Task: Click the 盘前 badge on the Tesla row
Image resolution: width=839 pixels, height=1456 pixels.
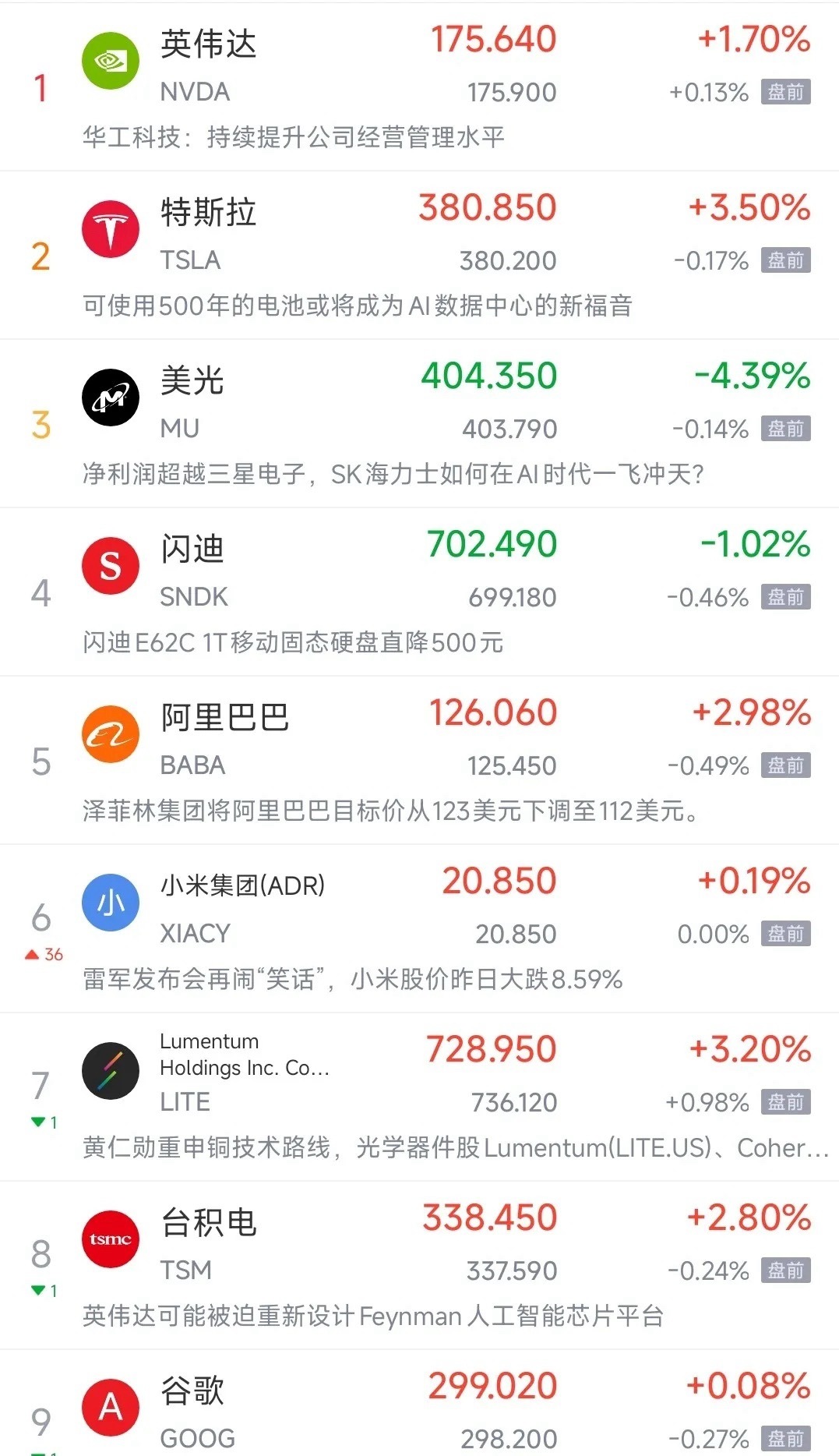Action: click(786, 260)
